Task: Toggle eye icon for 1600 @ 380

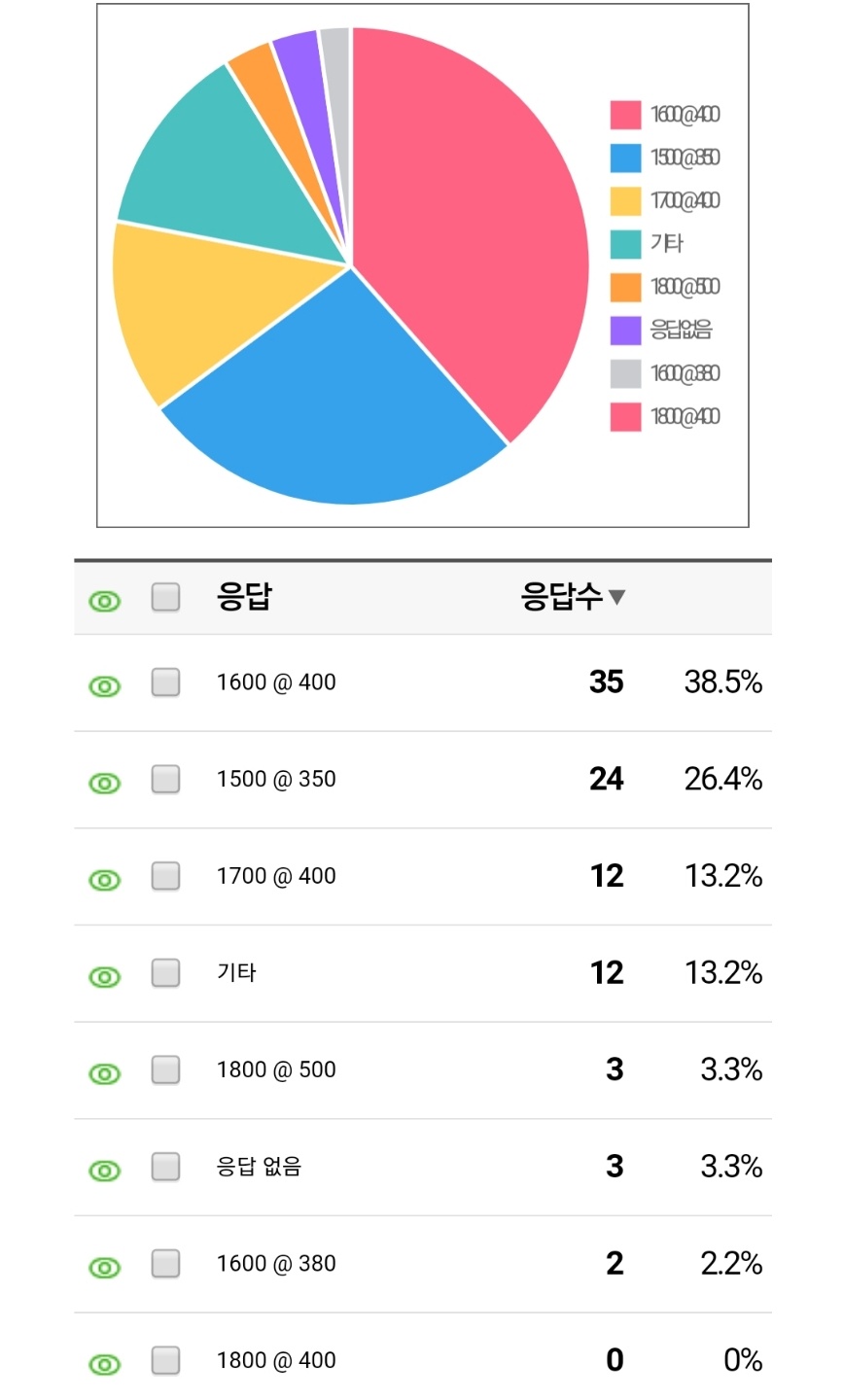Action: coord(105,1267)
